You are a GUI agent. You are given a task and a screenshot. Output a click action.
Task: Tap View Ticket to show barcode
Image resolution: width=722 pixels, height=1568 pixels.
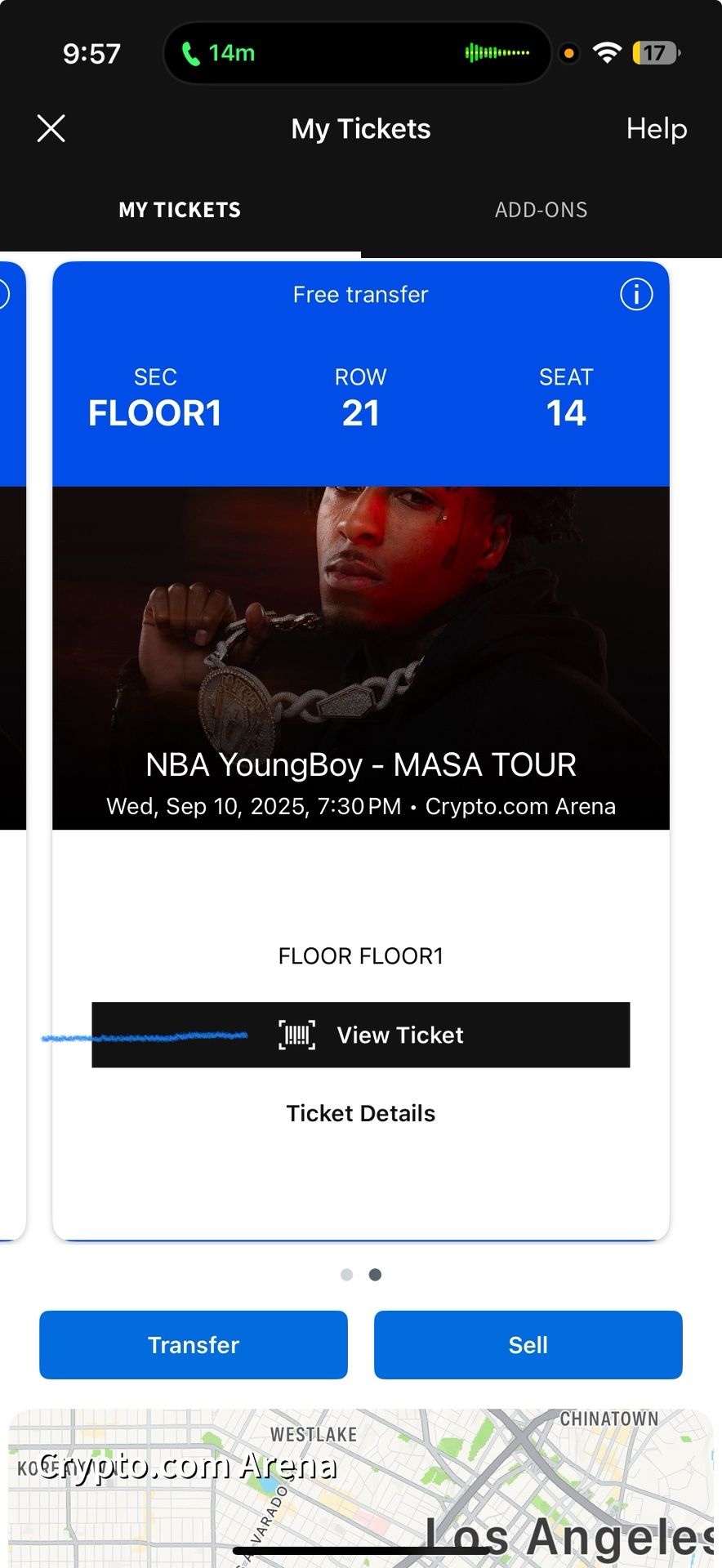360,1035
